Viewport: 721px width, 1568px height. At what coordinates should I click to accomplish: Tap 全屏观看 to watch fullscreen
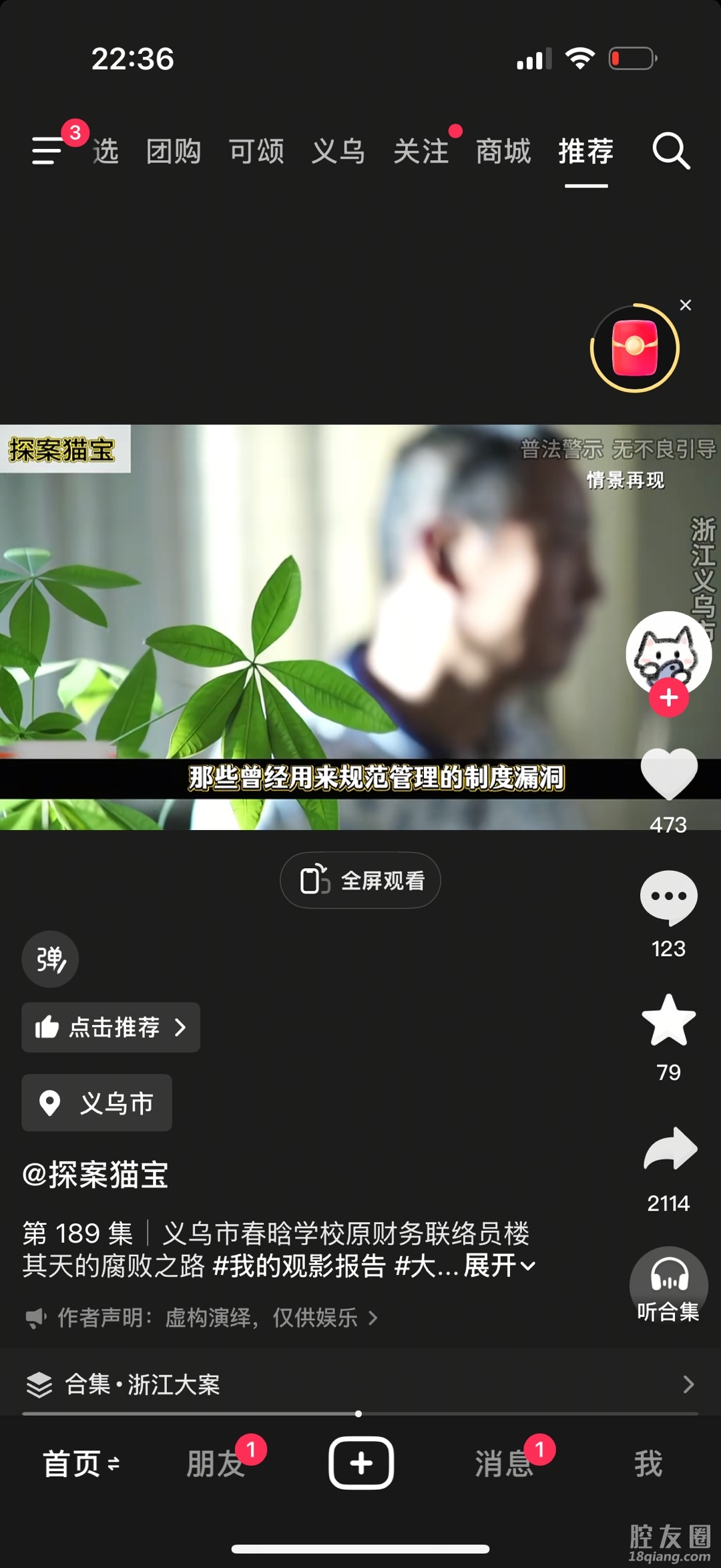360,880
